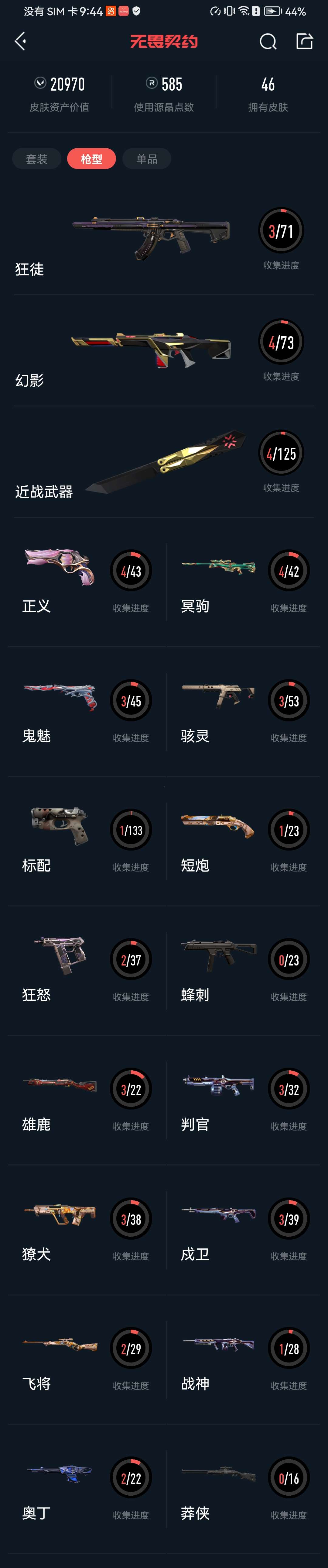Share this skin collection page
Image resolution: width=328 pixels, height=1568 pixels.
tap(304, 41)
